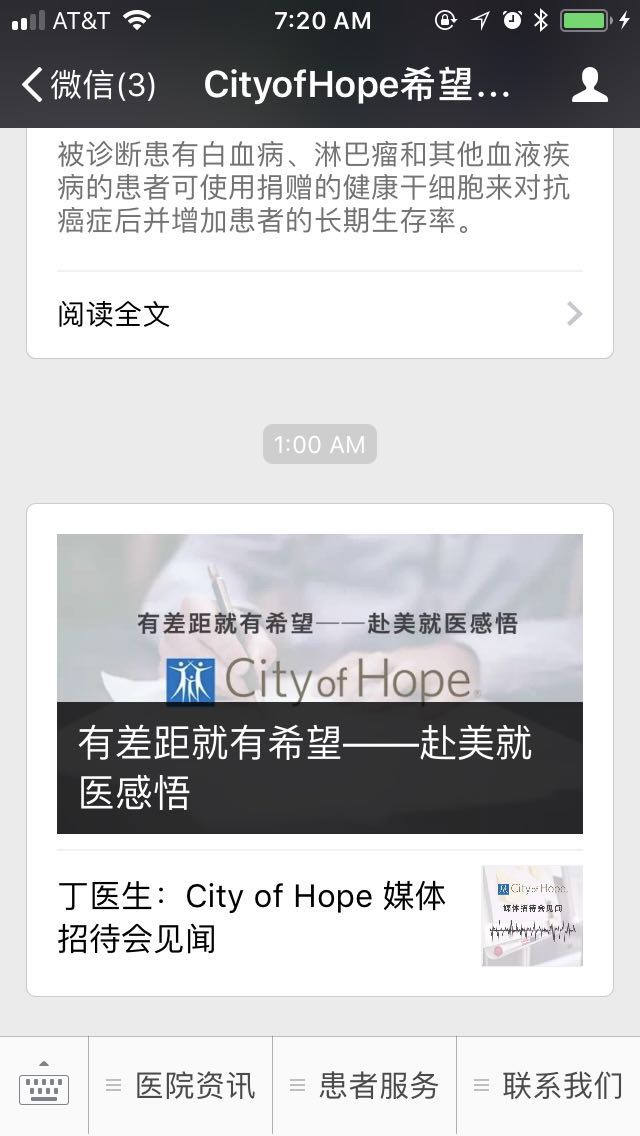Open the article 有差距就有希望——赴美就医感悟
The image size is (640, 1136).
click(x=320, y=683)
